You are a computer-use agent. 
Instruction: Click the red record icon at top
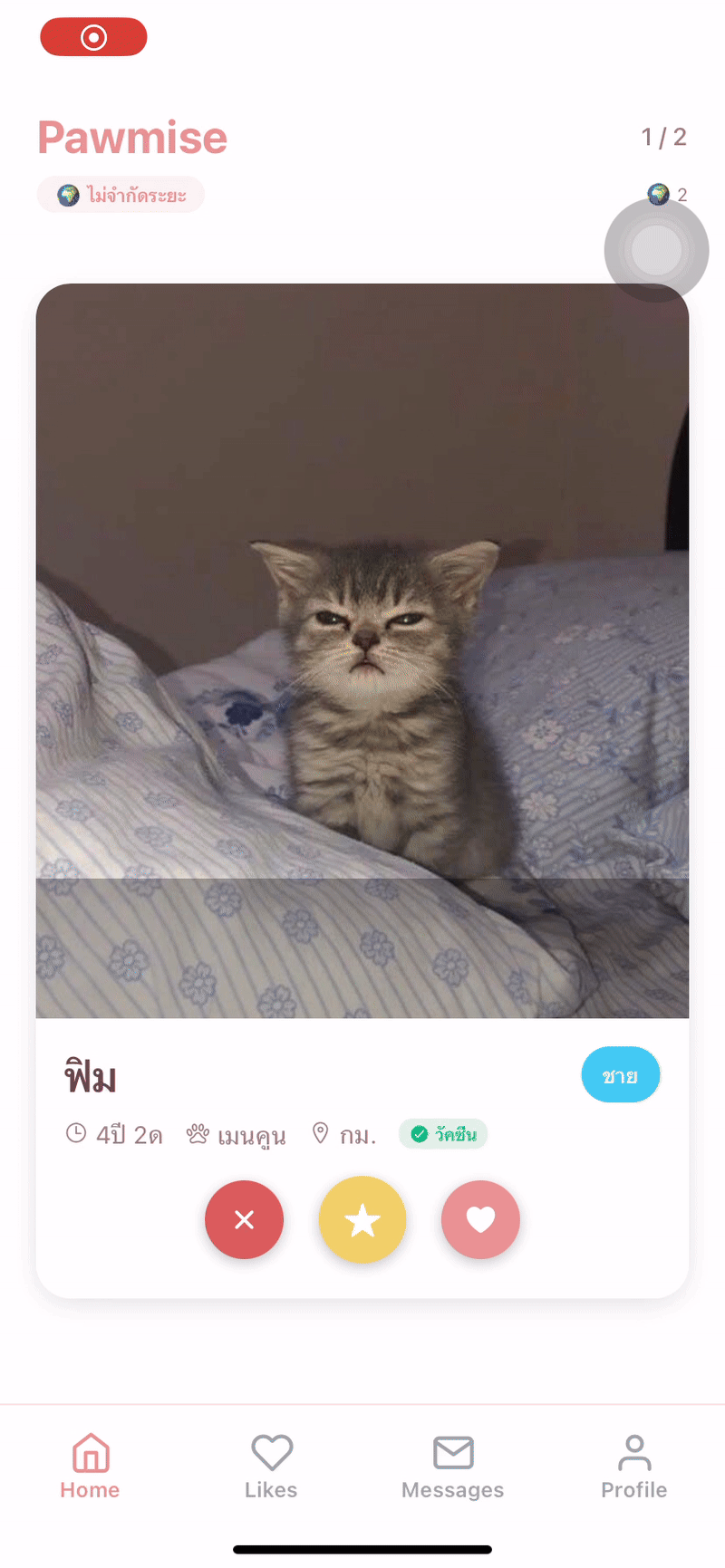point(93,37)
